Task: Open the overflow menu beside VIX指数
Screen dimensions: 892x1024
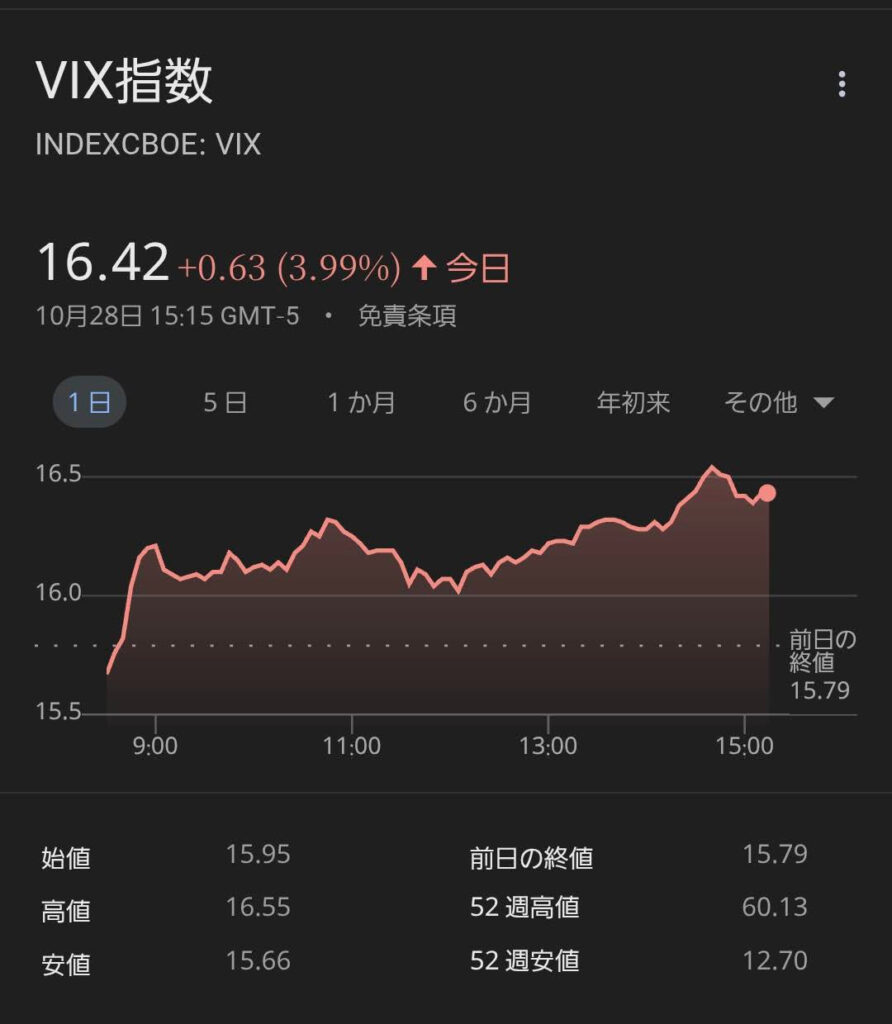Action: tap(842, 85)
